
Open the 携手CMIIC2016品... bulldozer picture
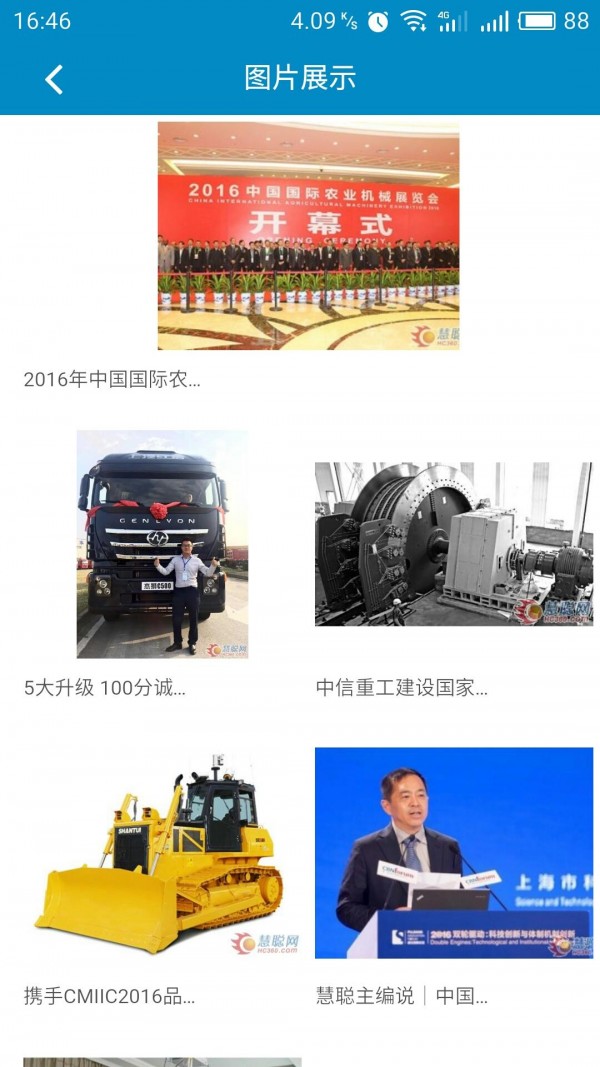click(x=162, y=853)
